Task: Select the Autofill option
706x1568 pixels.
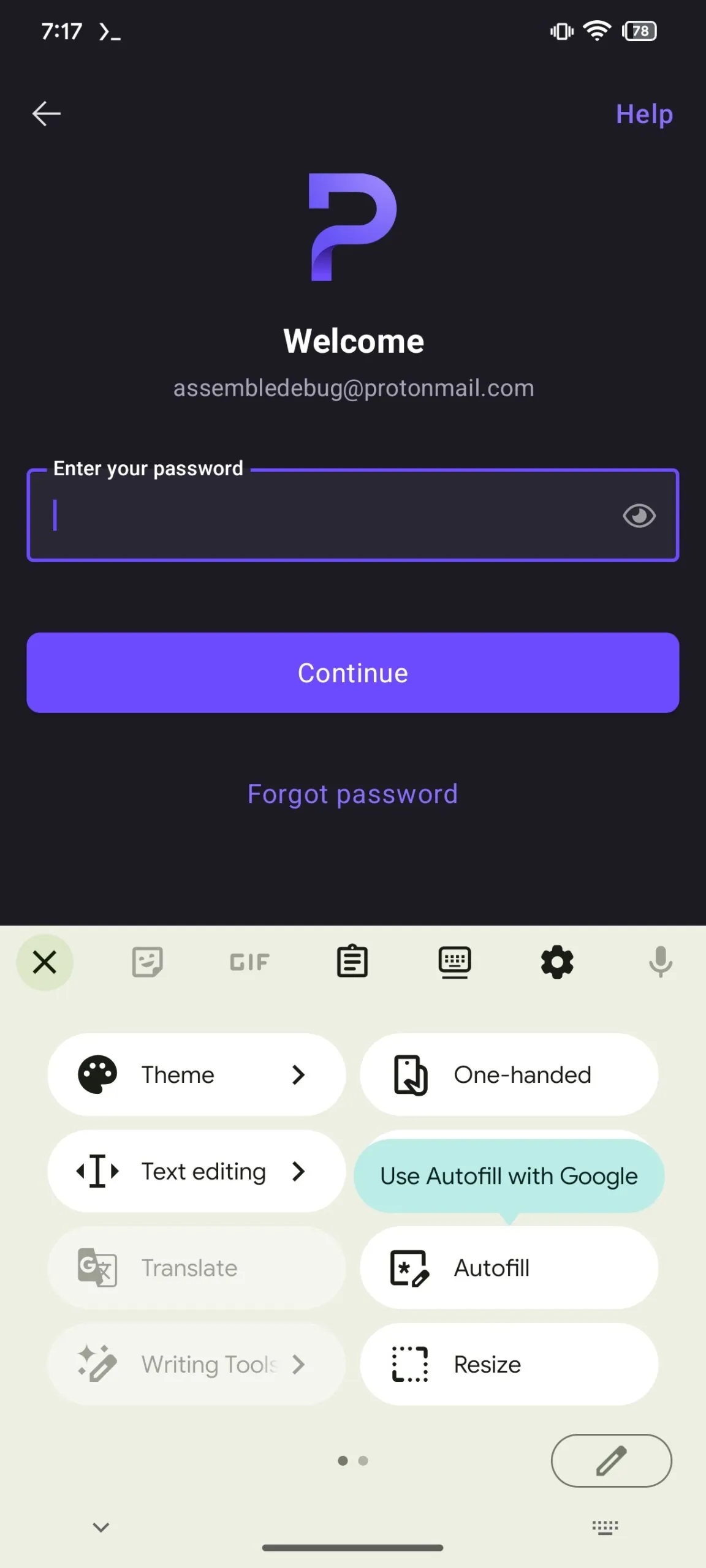Action: (x=509, y=1268)
